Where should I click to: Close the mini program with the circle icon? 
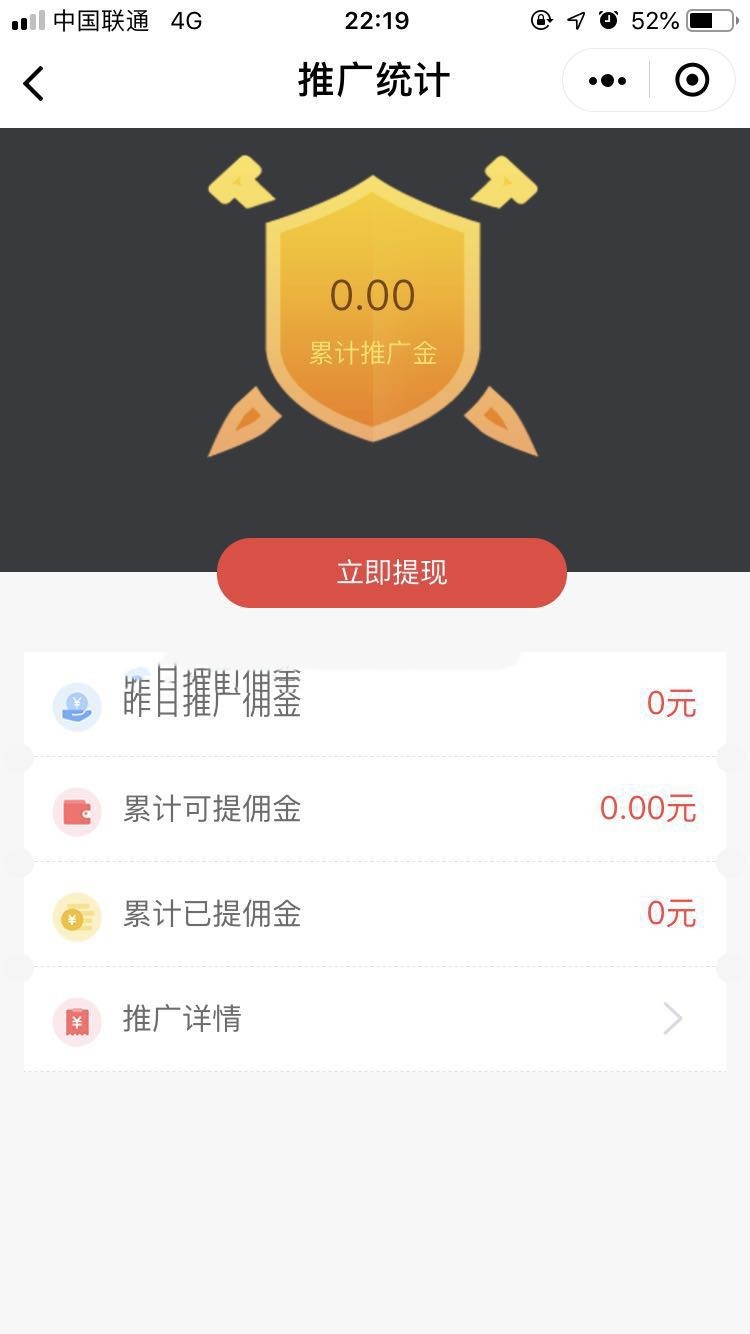(x=692, y=81)
